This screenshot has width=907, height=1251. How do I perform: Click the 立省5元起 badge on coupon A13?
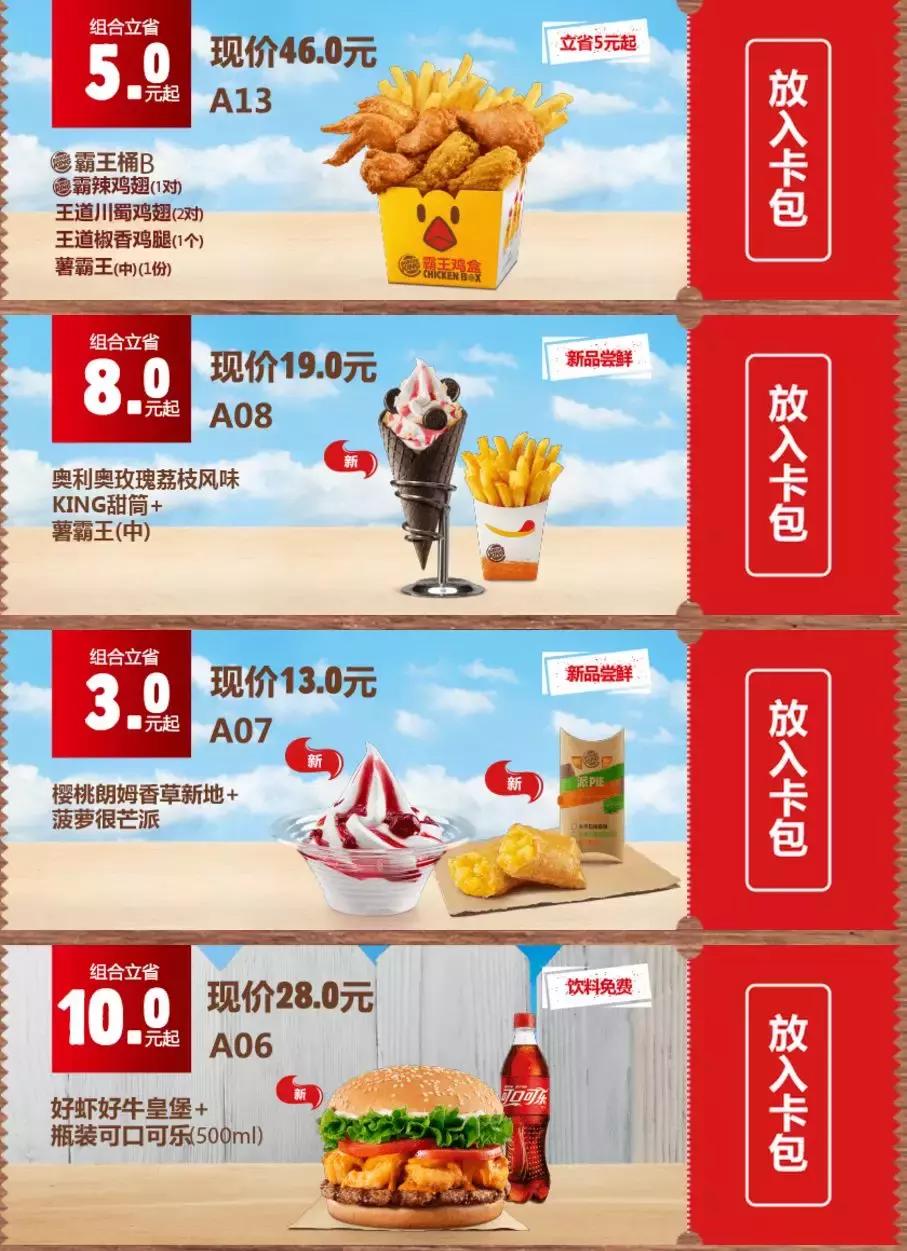coord(597,44)
